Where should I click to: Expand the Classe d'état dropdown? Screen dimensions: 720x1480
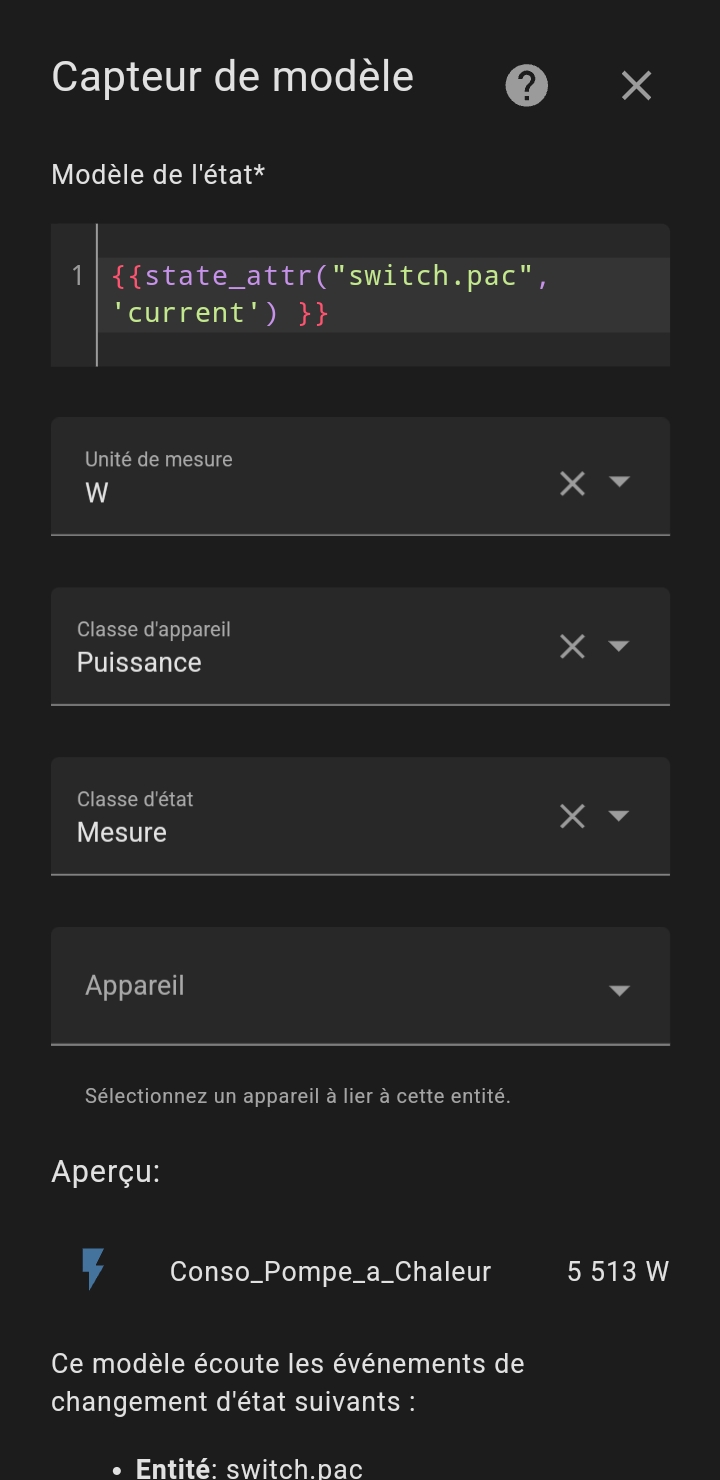(x=619, y=816)
